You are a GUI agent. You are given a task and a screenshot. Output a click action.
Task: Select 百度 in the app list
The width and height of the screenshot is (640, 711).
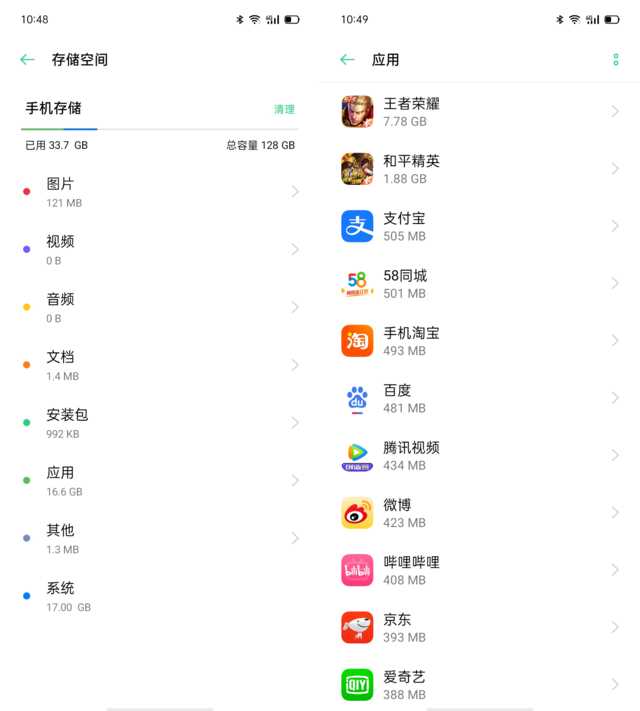pyautogui.click(x=480, y=398)
